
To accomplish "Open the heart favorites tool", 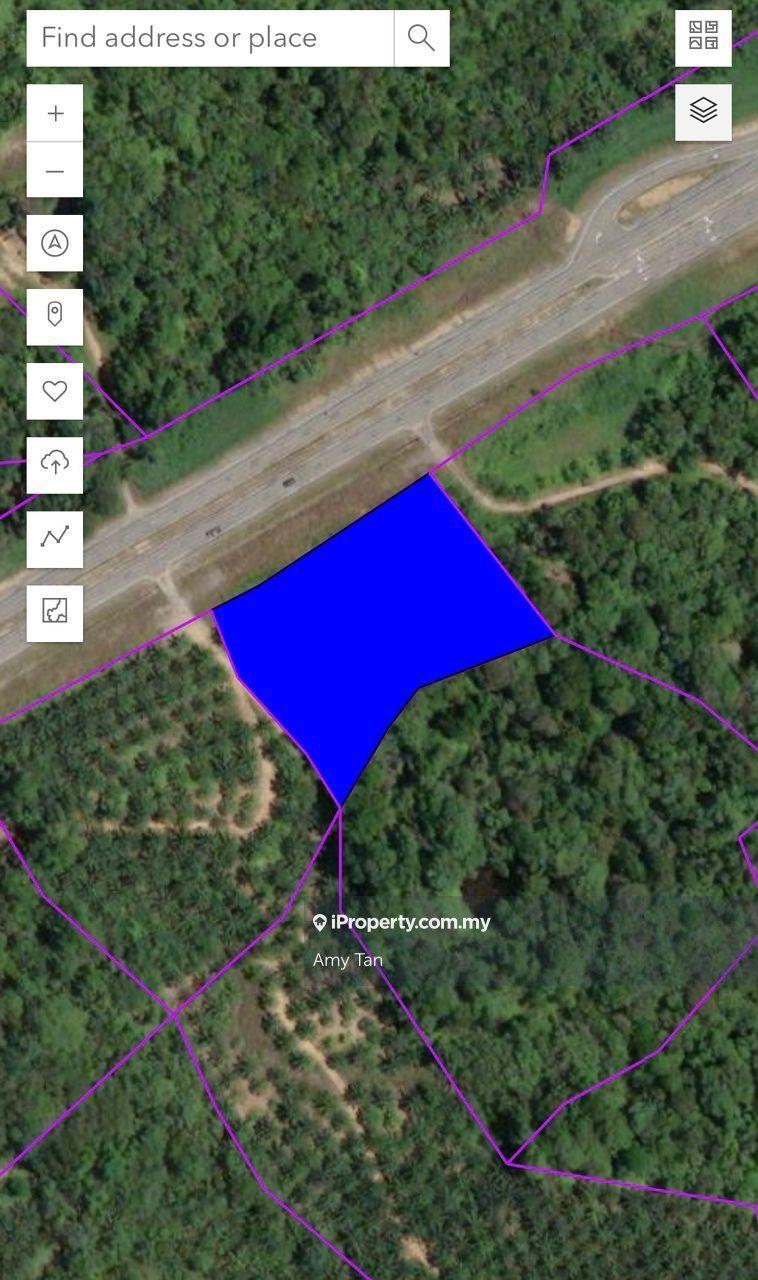I will coord(55,391).
